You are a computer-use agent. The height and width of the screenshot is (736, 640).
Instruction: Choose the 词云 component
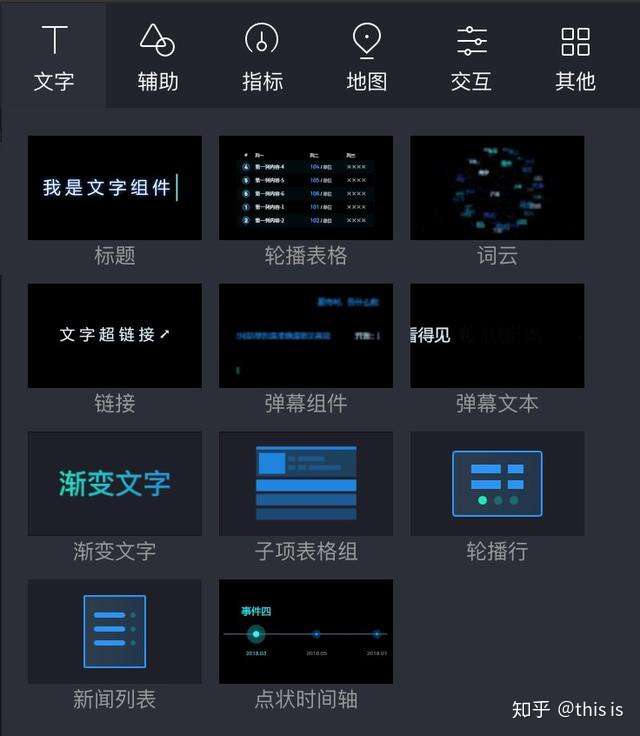pos(497,188)
